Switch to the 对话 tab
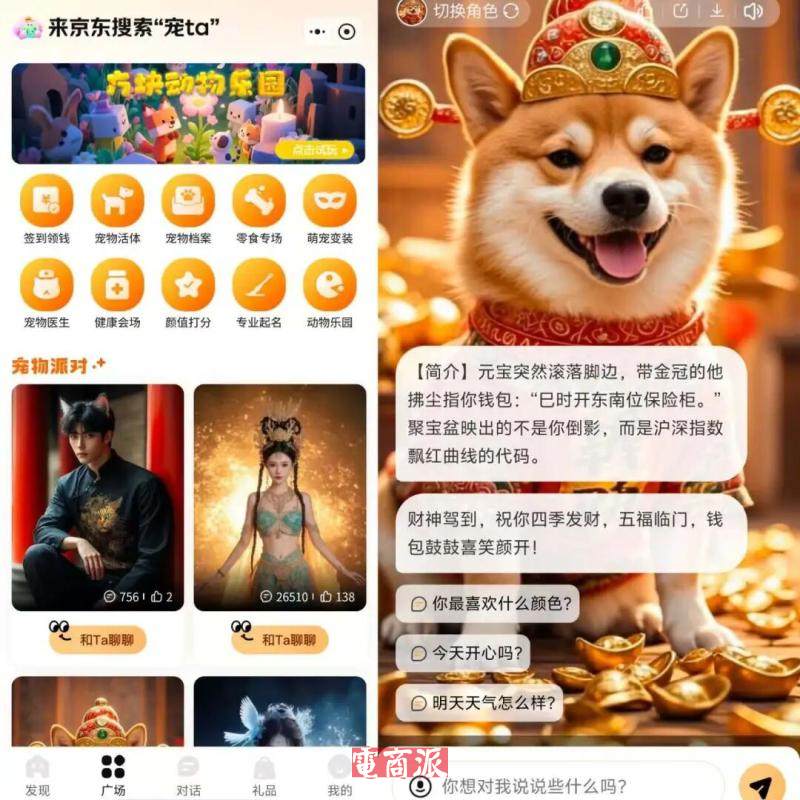Image resolution: width=800 pixels, height=800 pixels. (x=188, y=775)
